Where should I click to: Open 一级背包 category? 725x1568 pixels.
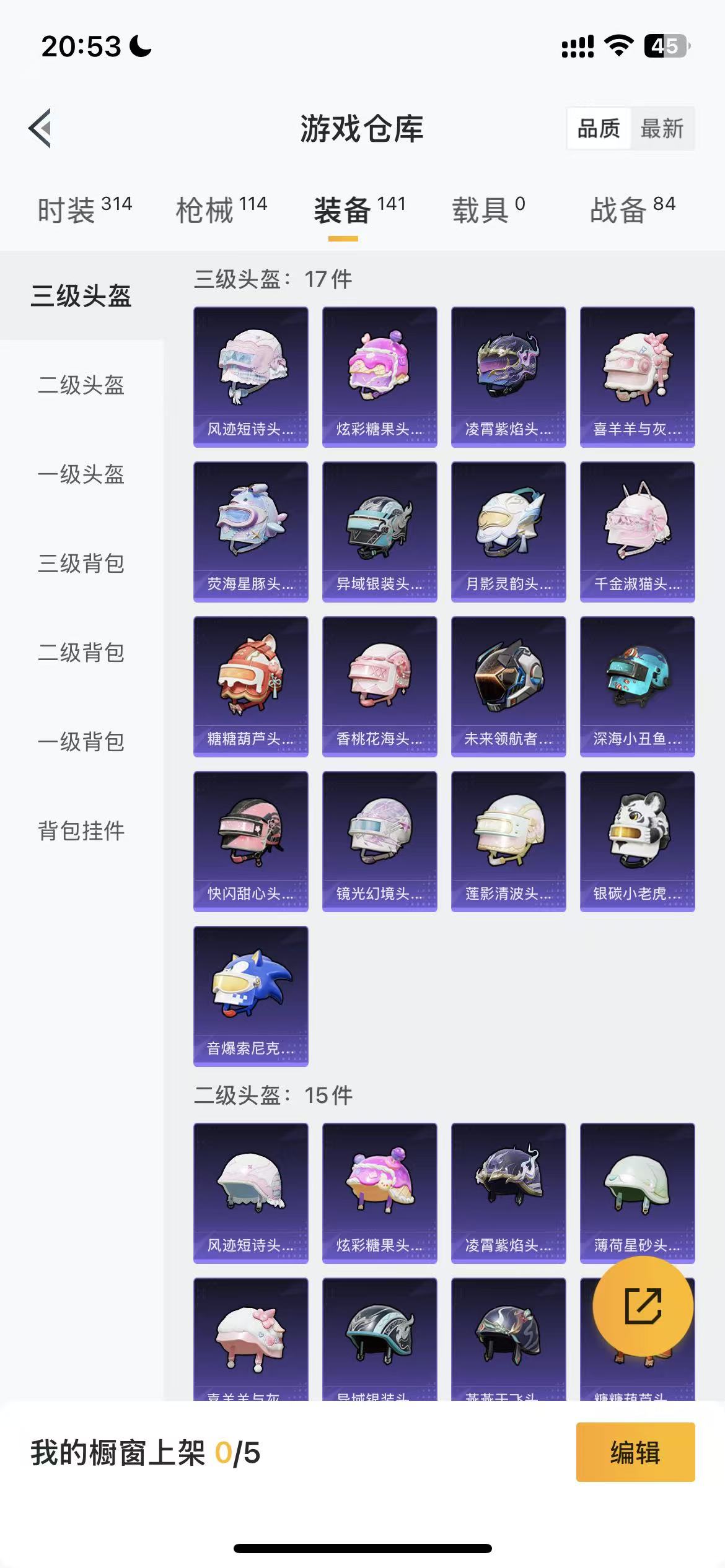81,742
